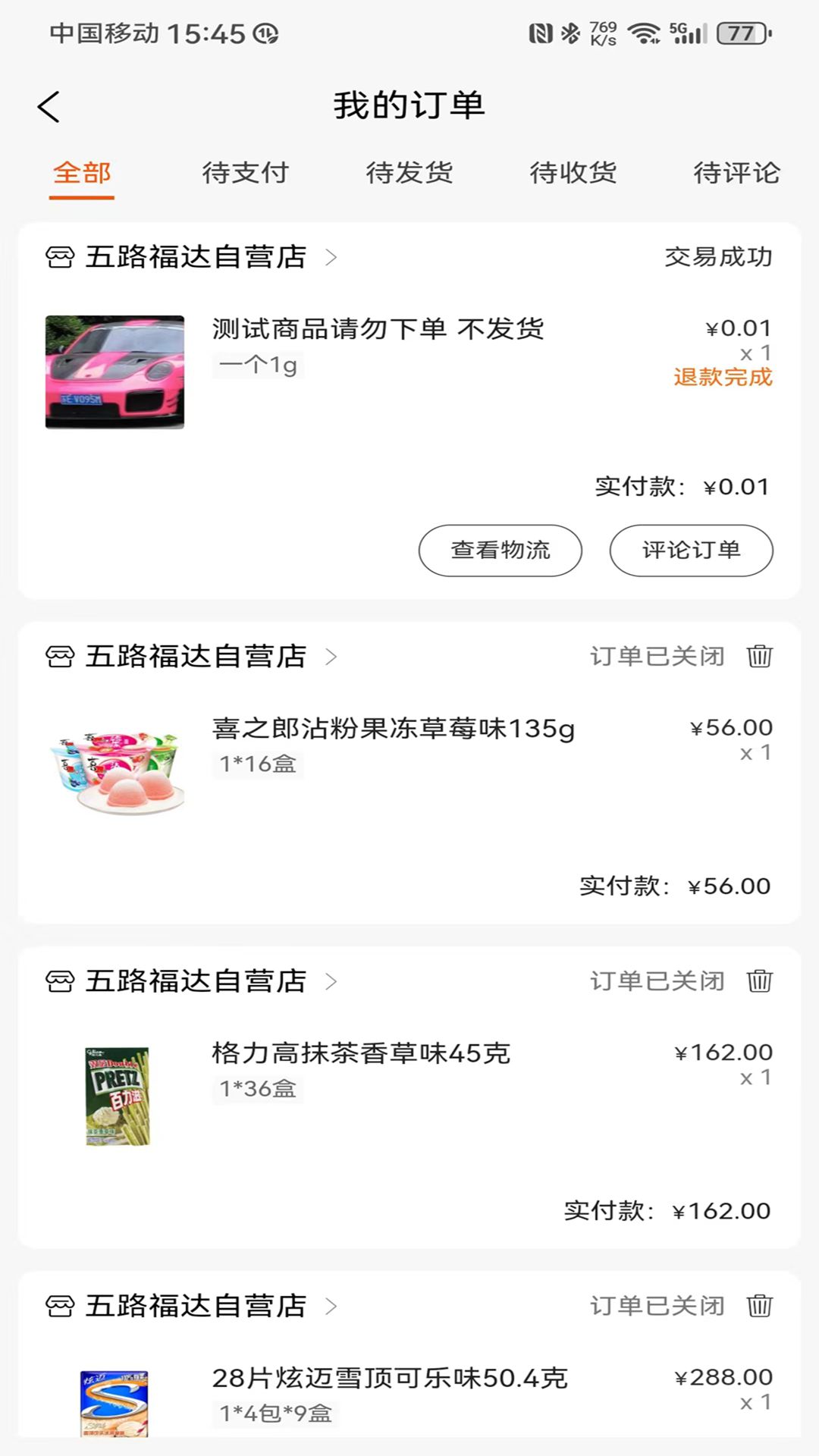Switch to the 待发货 tab
The width and height of the screenshot is (819, 1456).
coord(409,173)
